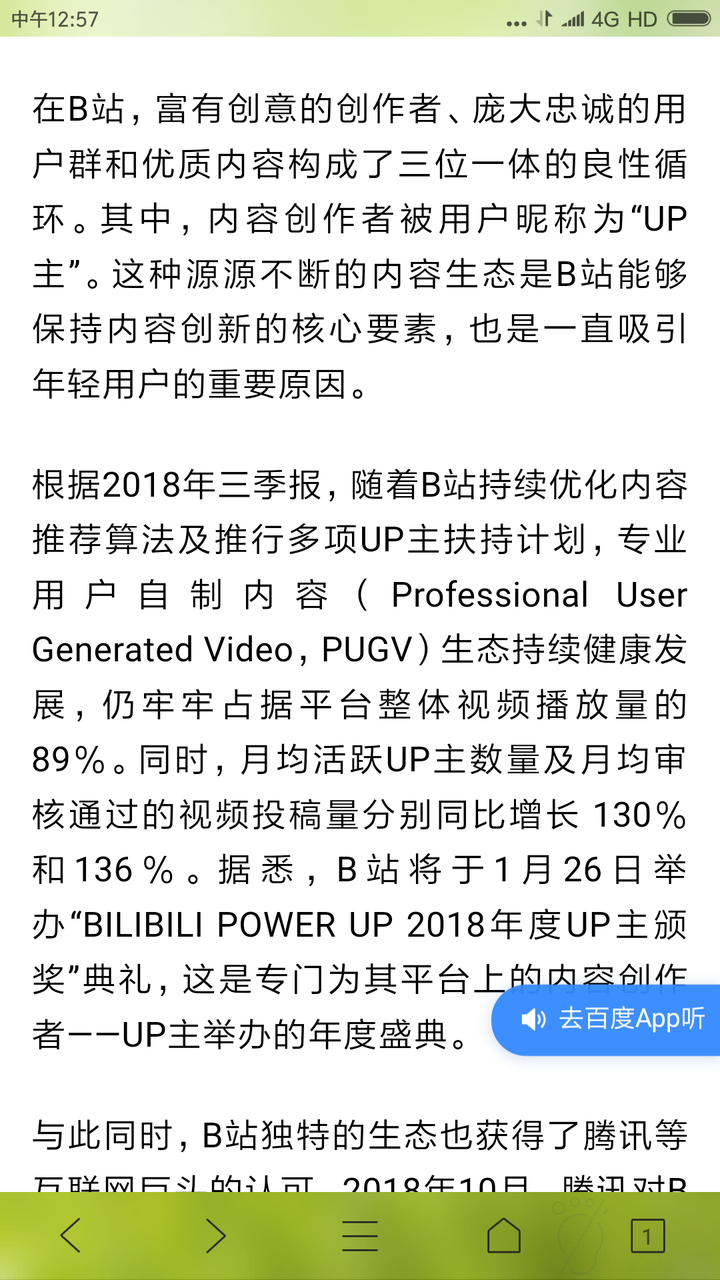Open the browser menu
This screenshot has width=720, height=1280.
360,1237
